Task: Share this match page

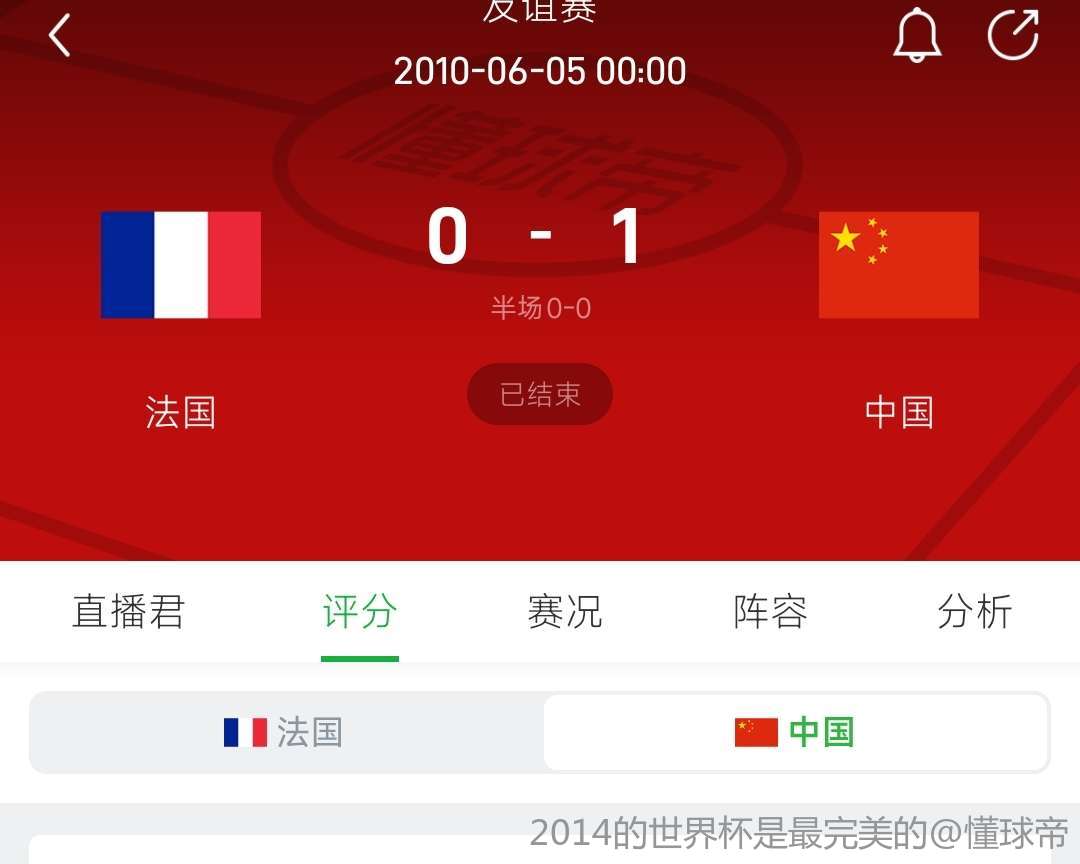Action: point(1013,36)
